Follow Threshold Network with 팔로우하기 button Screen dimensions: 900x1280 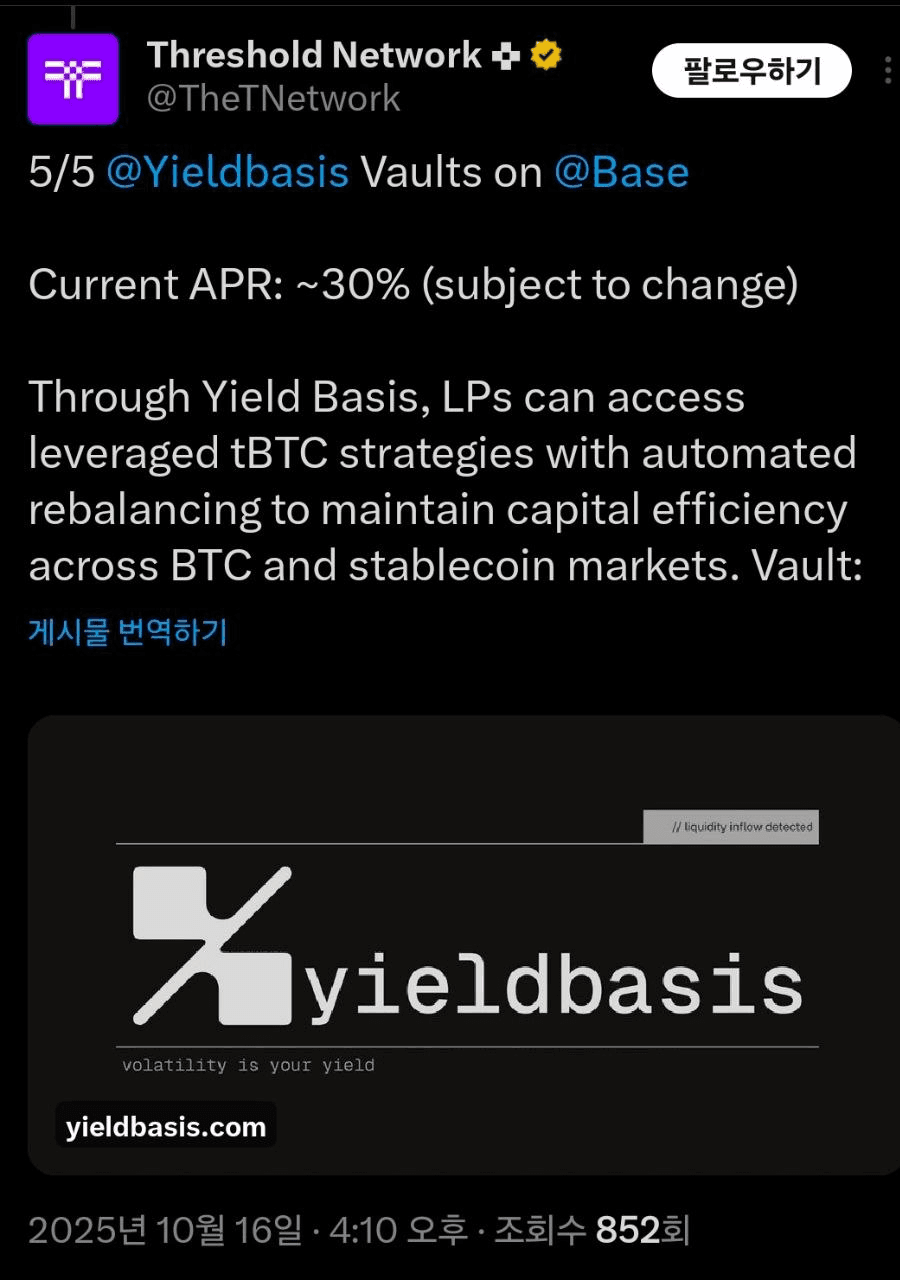pyautogui.click(x=751, y=72)
